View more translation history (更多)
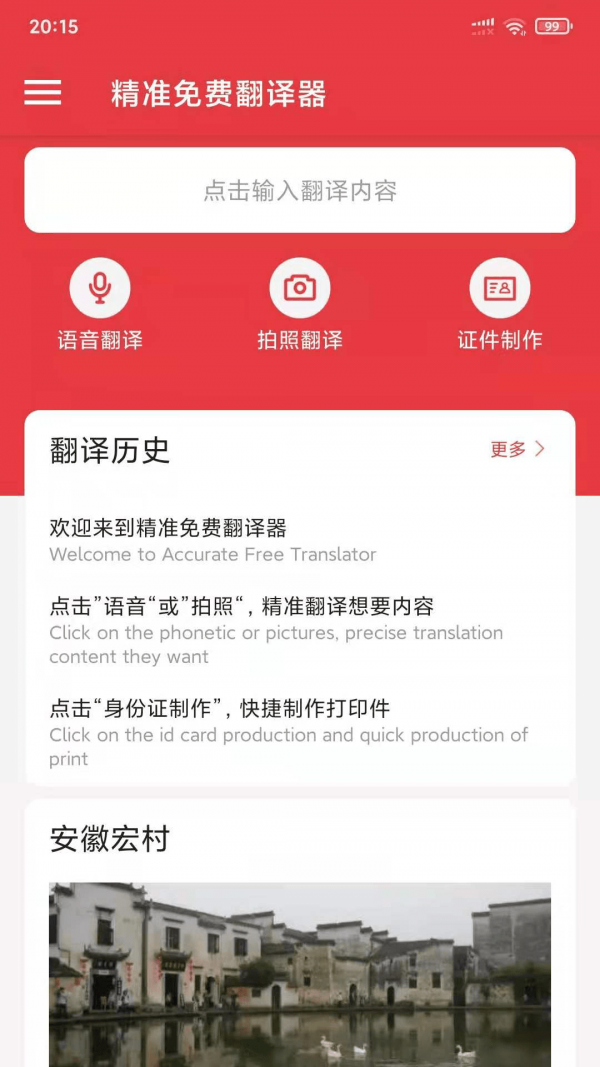This screenshot has width=600, height=1067. [517, 450]
